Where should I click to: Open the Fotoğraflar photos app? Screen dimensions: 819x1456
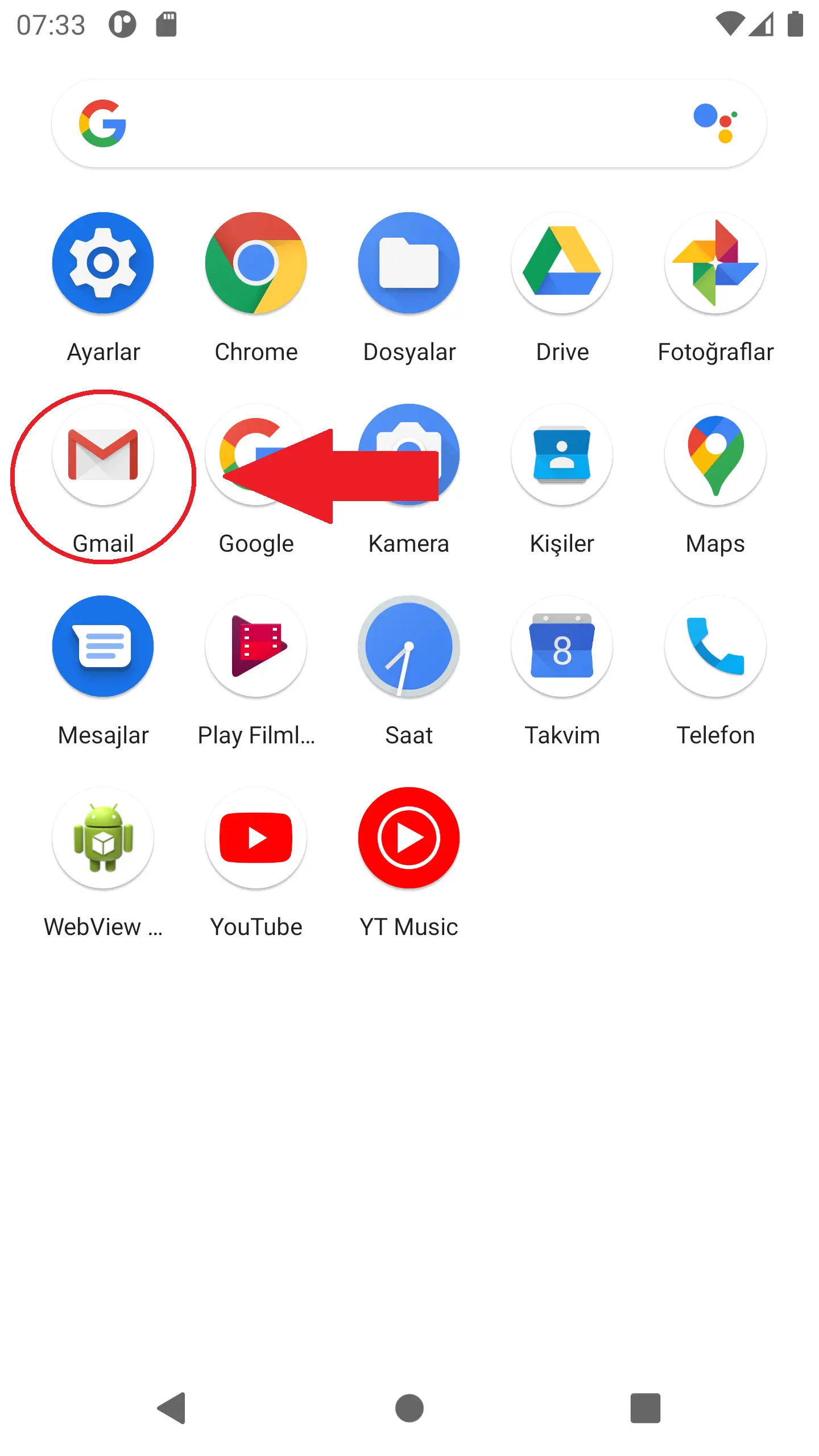pos(715,263)
